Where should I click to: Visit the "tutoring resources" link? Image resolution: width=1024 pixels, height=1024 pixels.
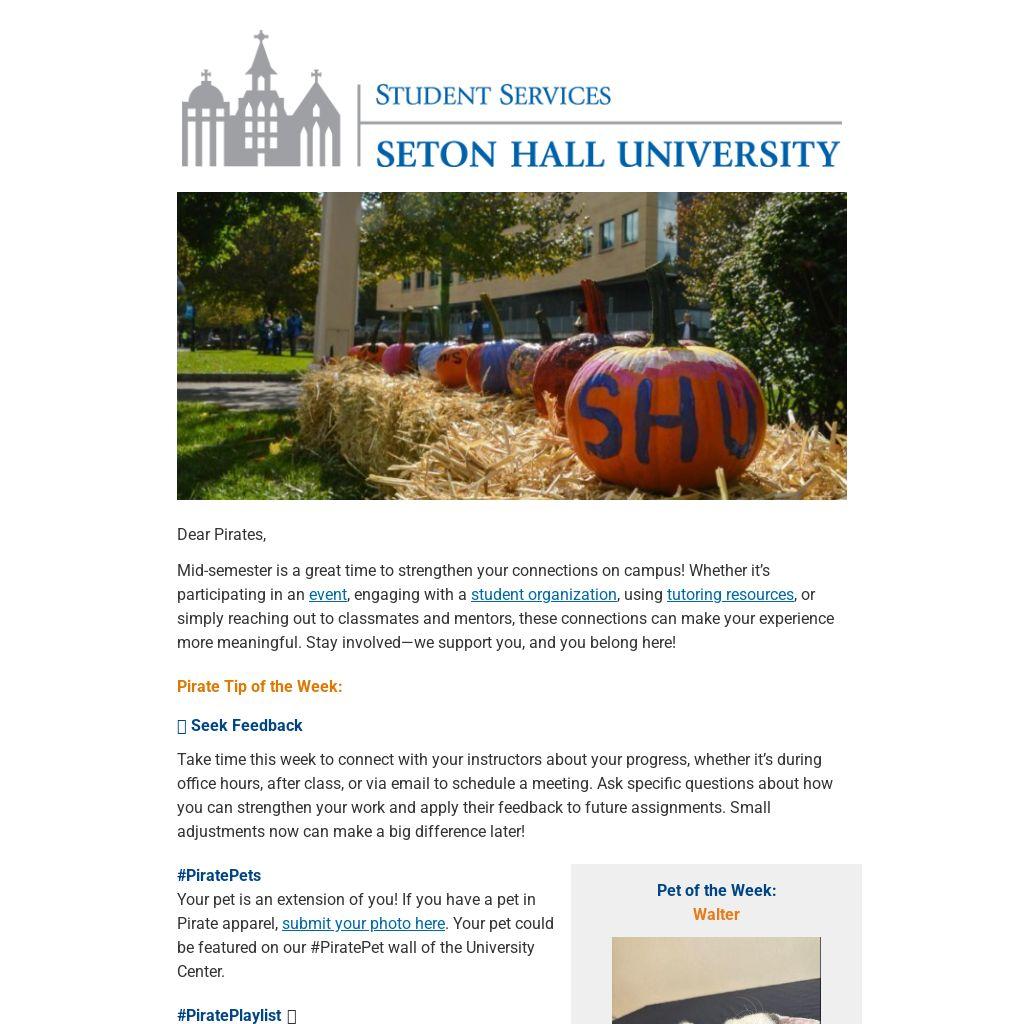[730, 594]
